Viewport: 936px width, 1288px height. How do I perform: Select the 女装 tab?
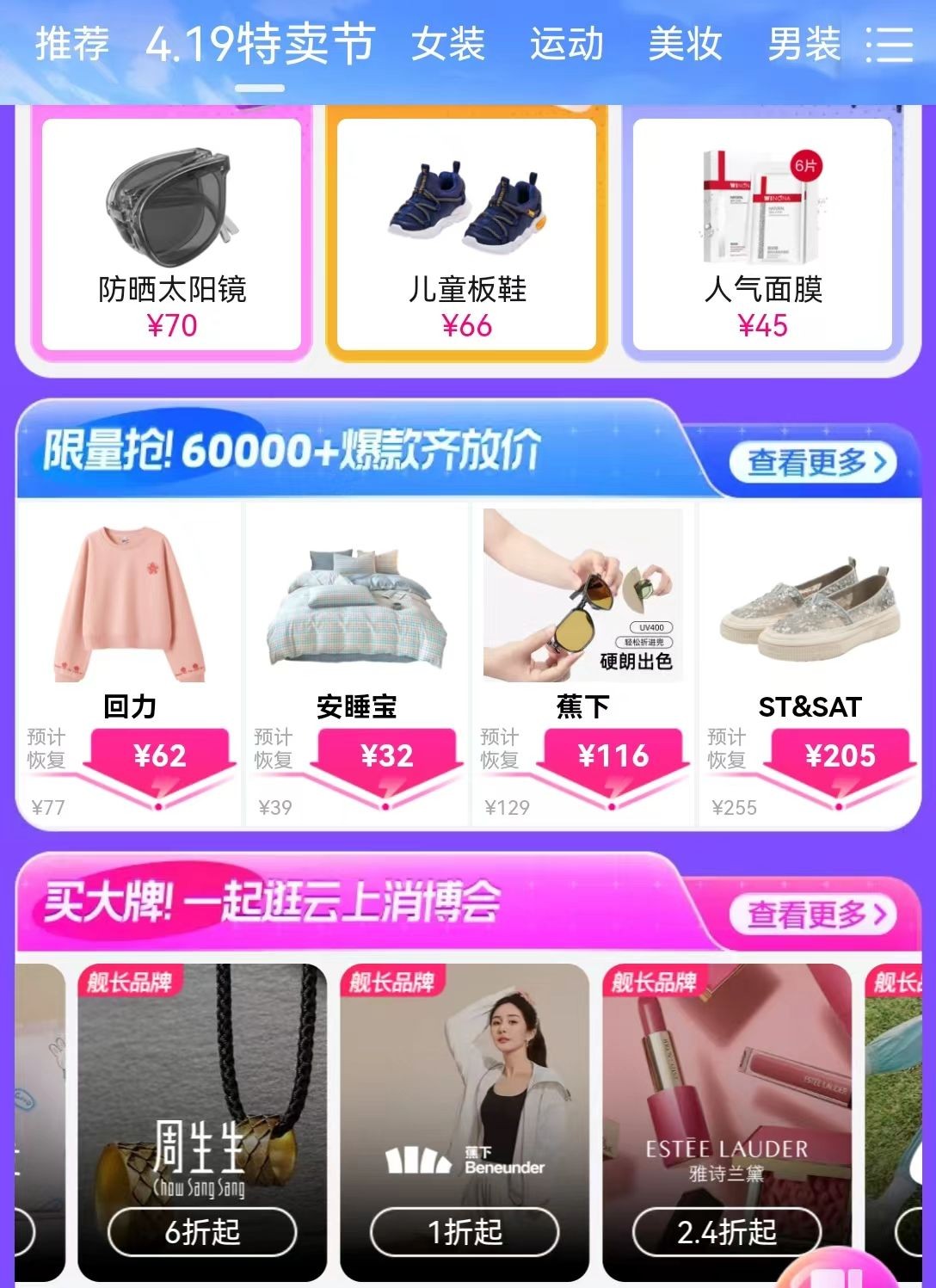[448, 44]
